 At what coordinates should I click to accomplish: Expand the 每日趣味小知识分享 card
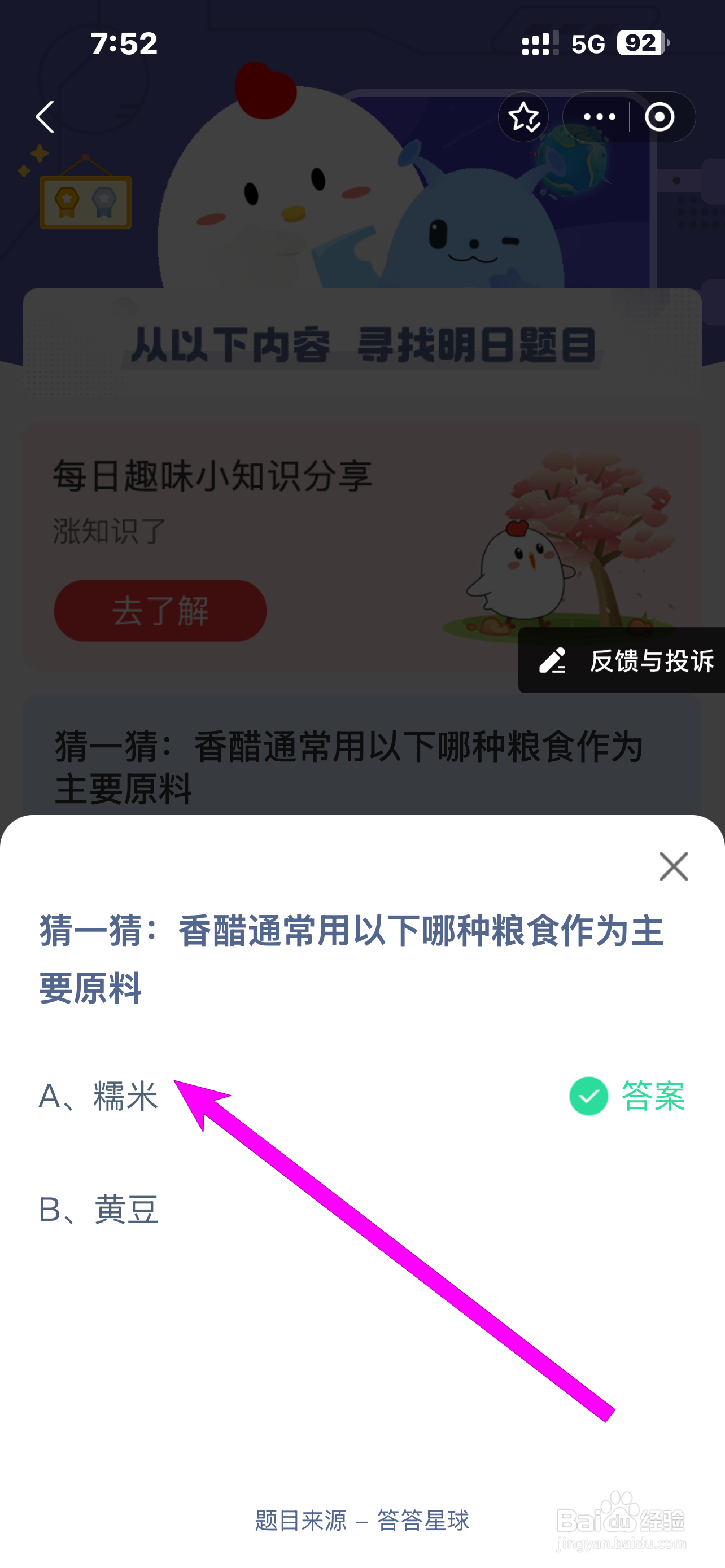click(x=213, y=478)
